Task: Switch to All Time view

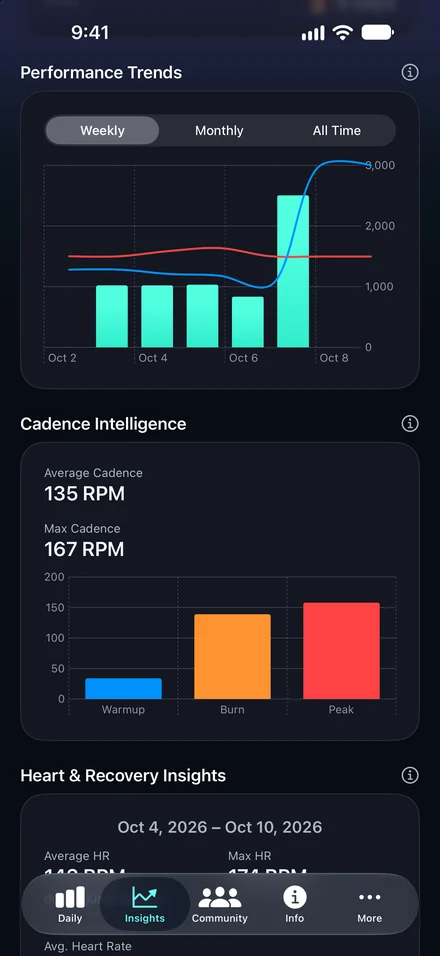Action: pyautogui.click(x=336, y=130)
